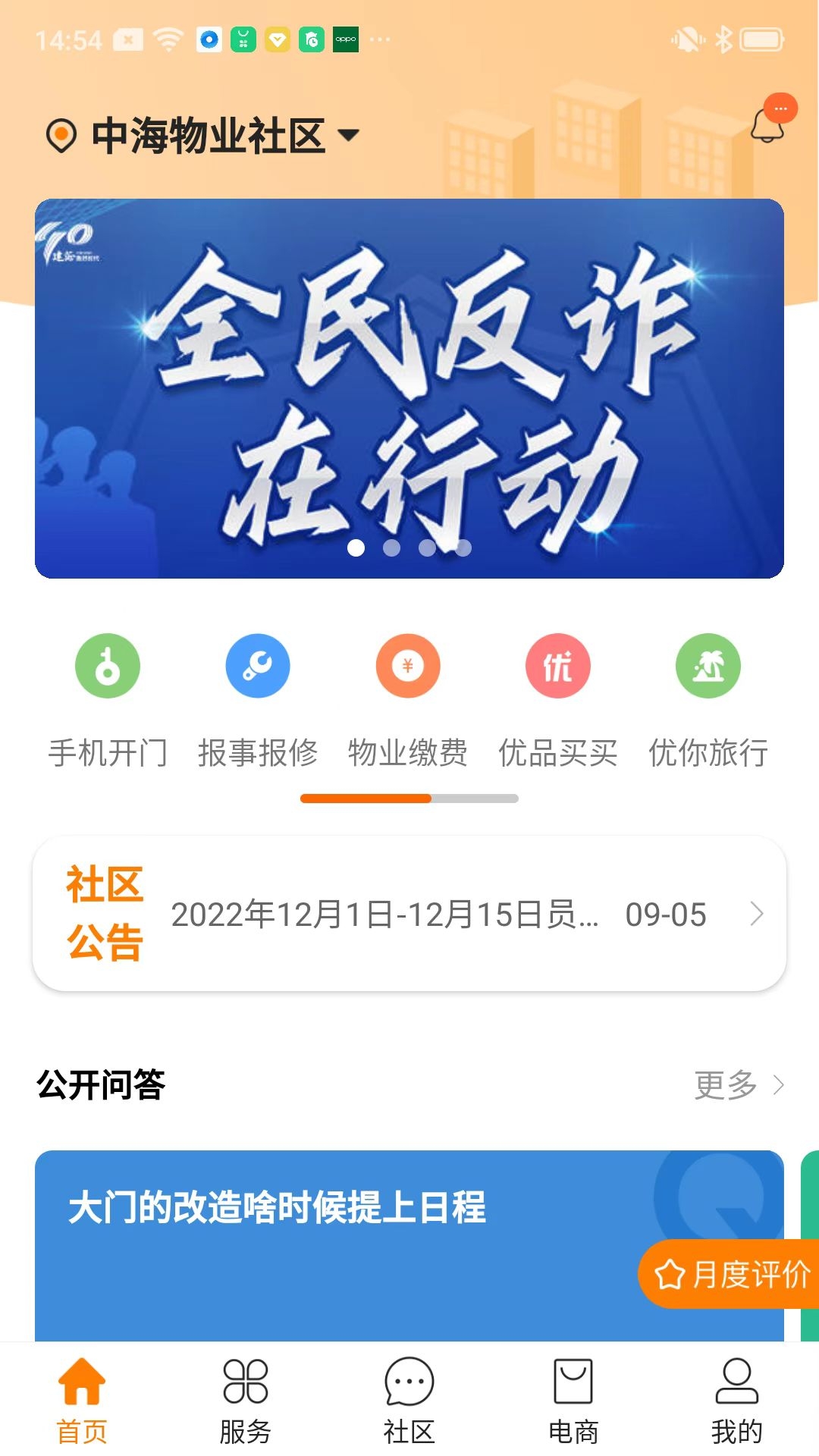819x1456 pixels.
Task: Select the 报事报修 repair request icon
Action: coord(257,666)
